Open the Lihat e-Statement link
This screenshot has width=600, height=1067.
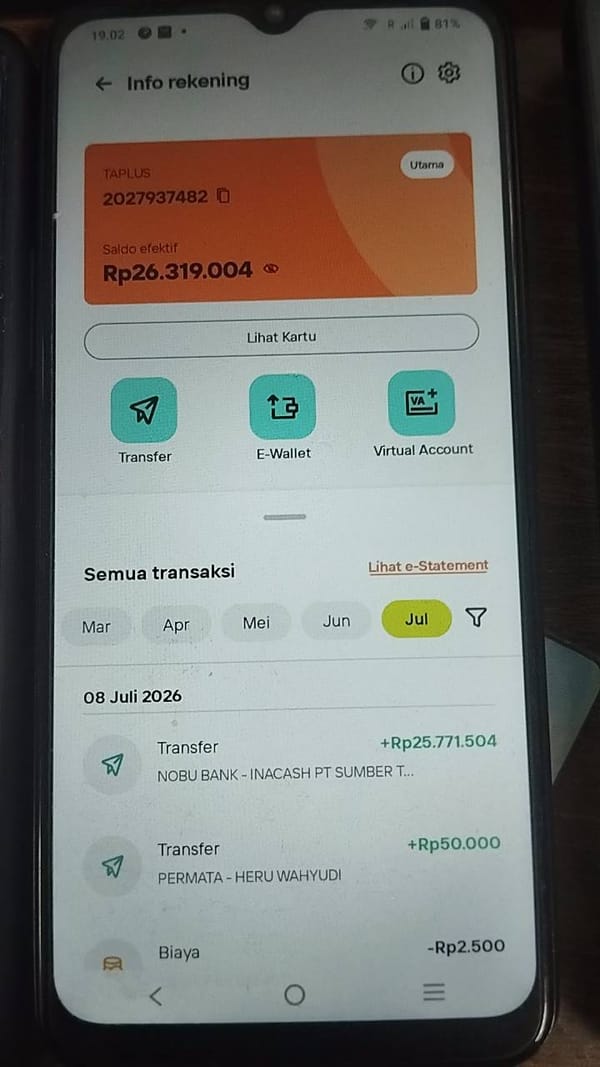[429, 566]
